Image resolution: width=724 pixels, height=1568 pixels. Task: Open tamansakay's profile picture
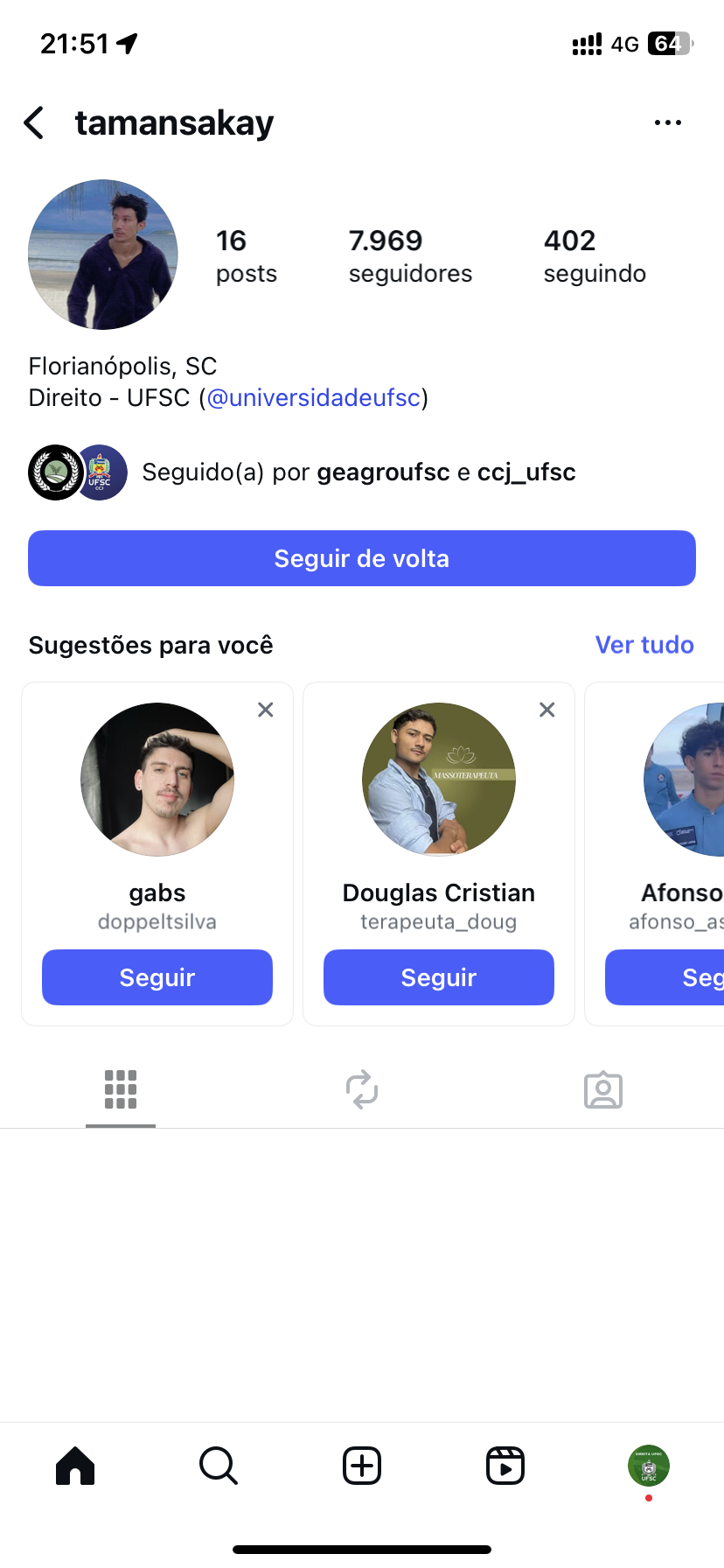tap(103, 255)
